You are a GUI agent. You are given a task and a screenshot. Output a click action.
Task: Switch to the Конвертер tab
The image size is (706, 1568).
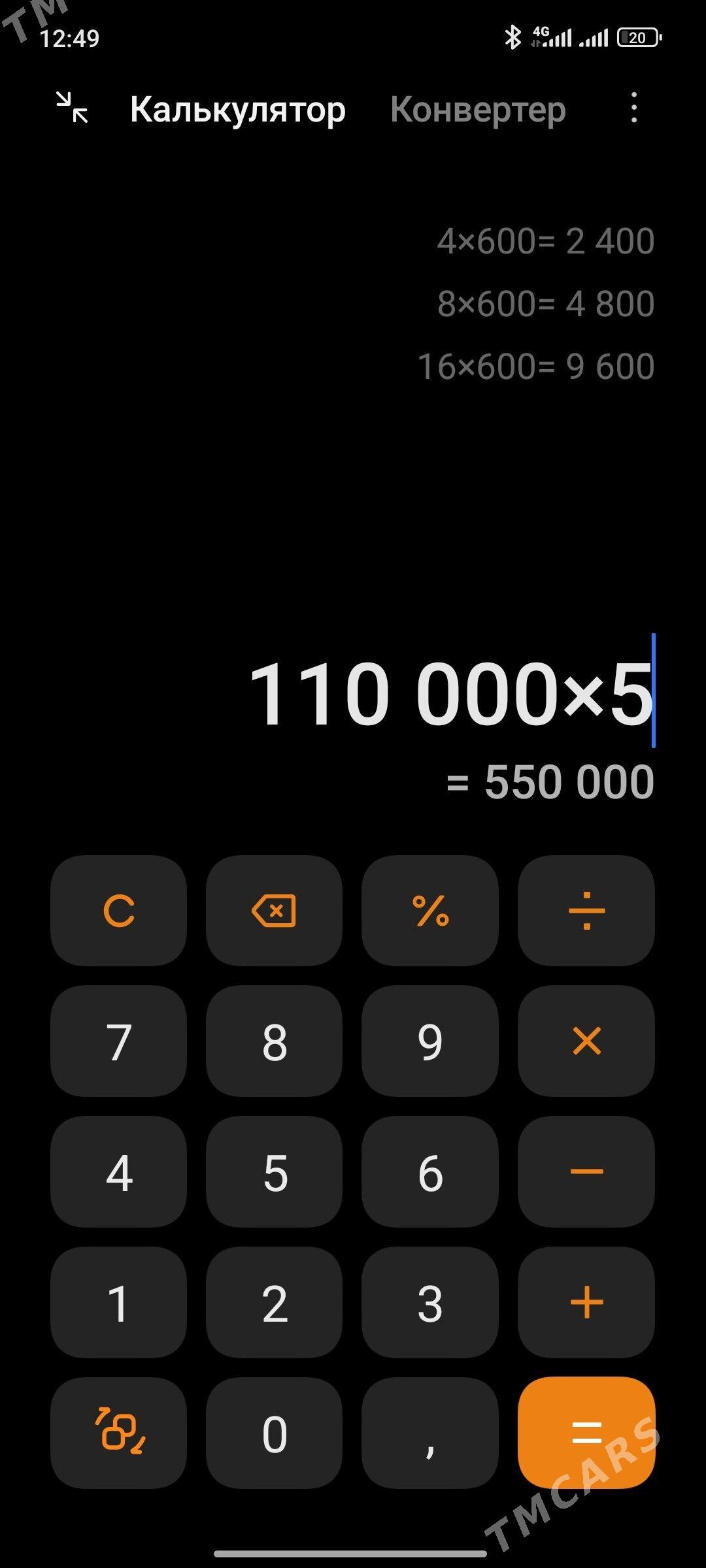click(478, 109)
